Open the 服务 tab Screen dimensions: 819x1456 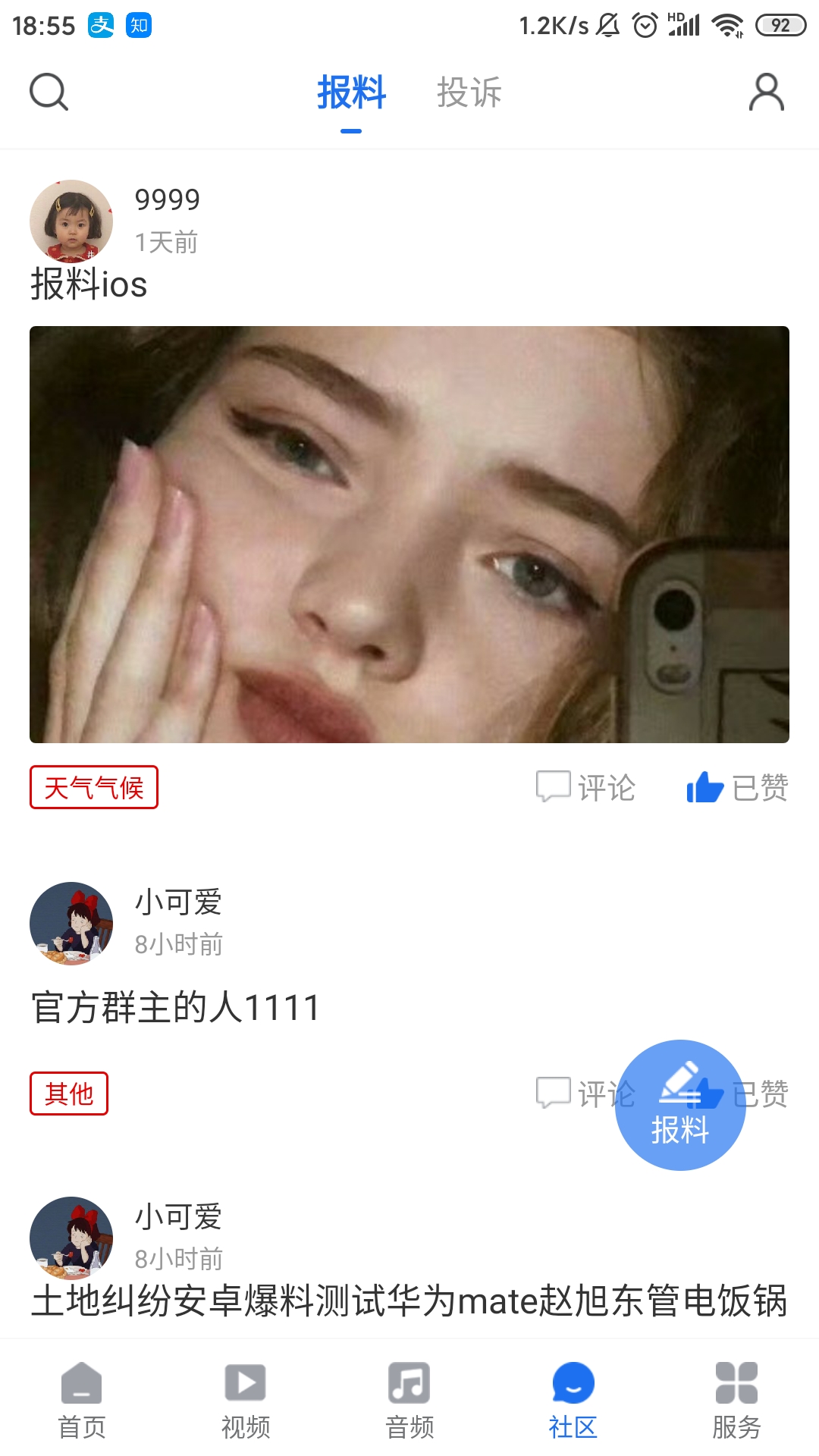[736, 1400]
